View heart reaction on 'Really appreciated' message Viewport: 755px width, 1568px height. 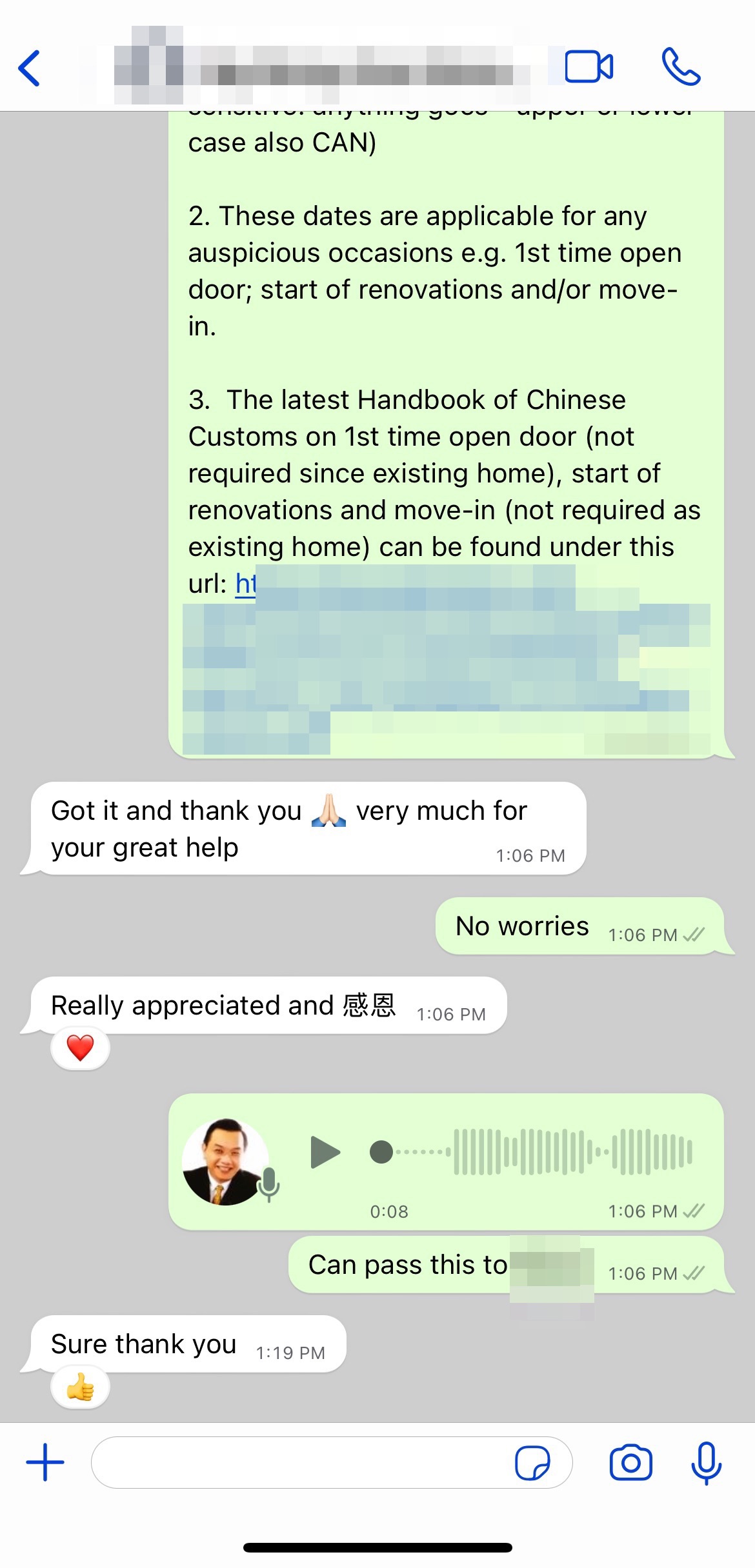click(x=81, y=1048)
